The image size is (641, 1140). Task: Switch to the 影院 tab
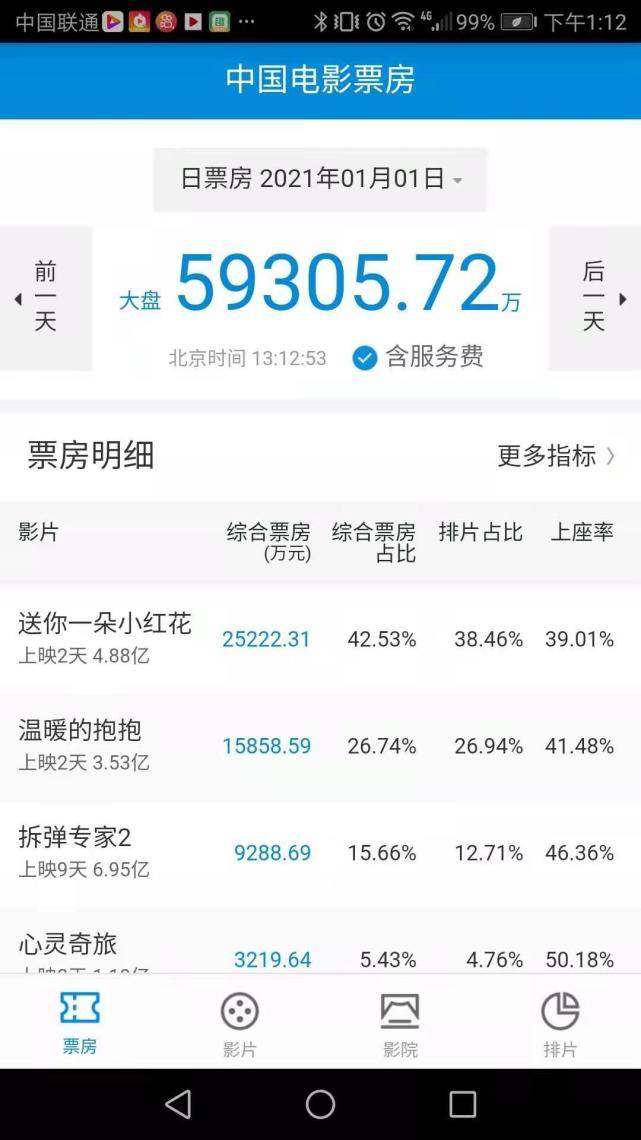[x=400, y=1022]
